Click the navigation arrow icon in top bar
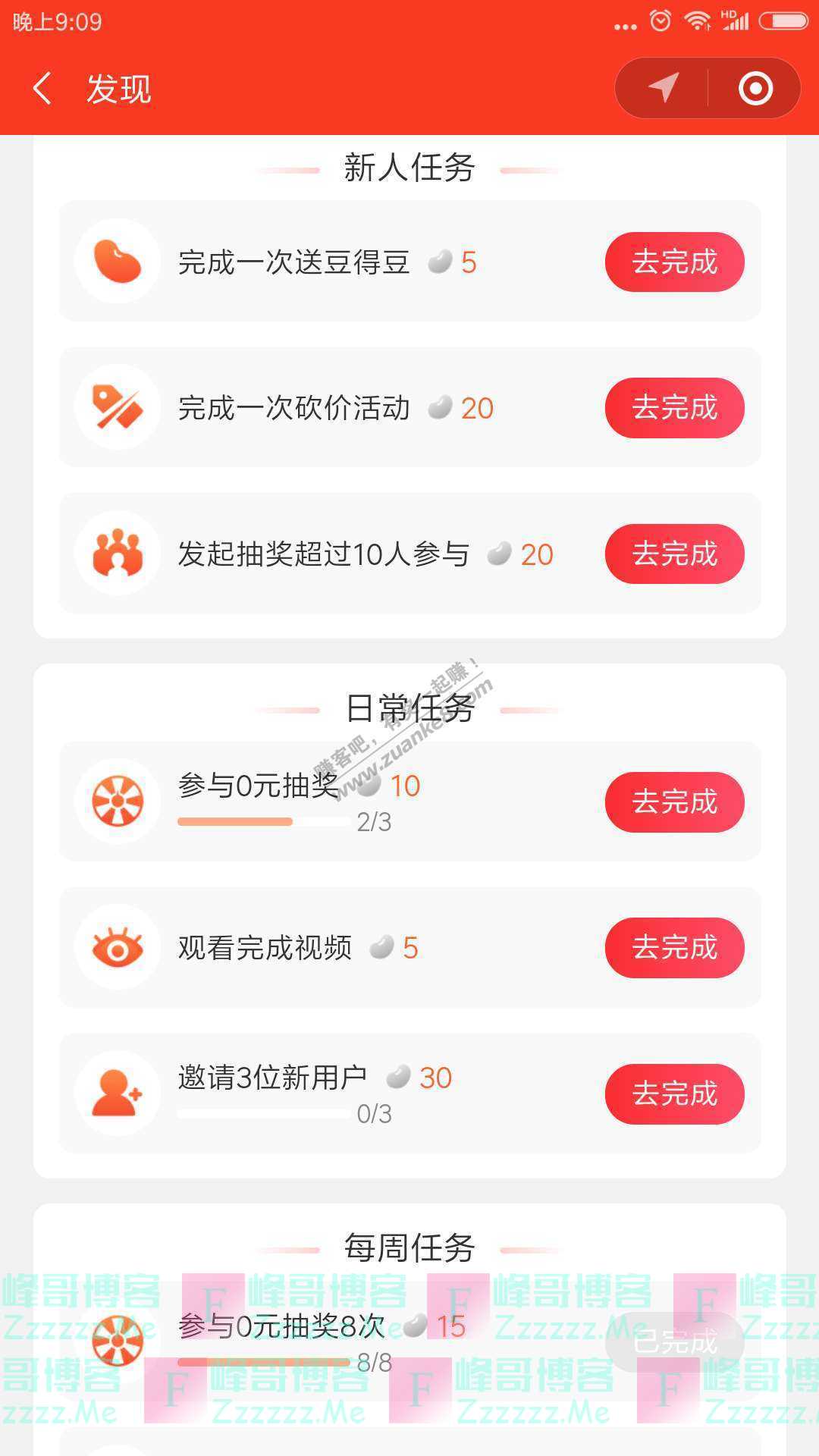This screenshot has width=819, height=1456. click(663, 89)
